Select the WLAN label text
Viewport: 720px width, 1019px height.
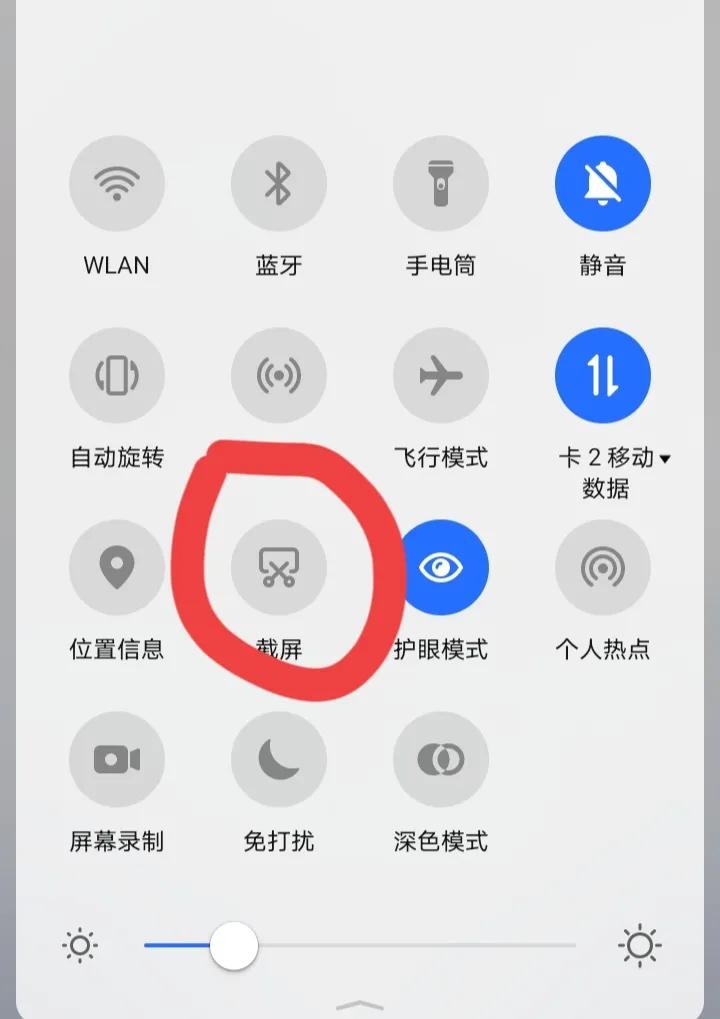[117, 265]
